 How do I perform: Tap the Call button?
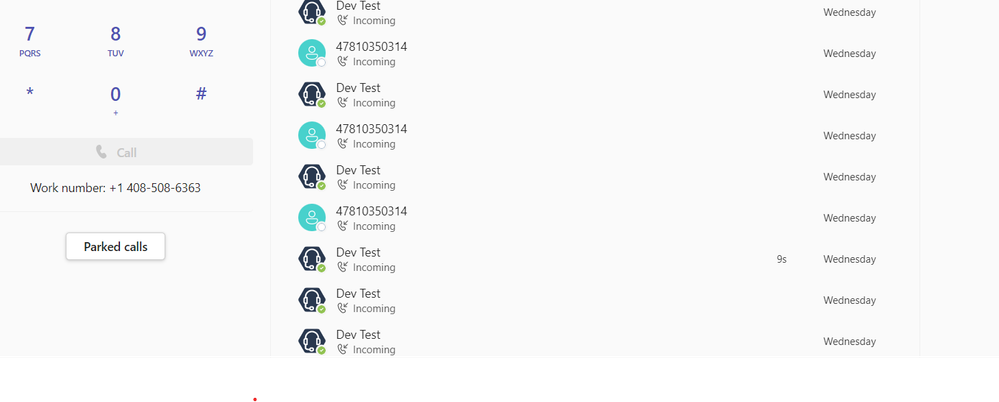point(116,152)
